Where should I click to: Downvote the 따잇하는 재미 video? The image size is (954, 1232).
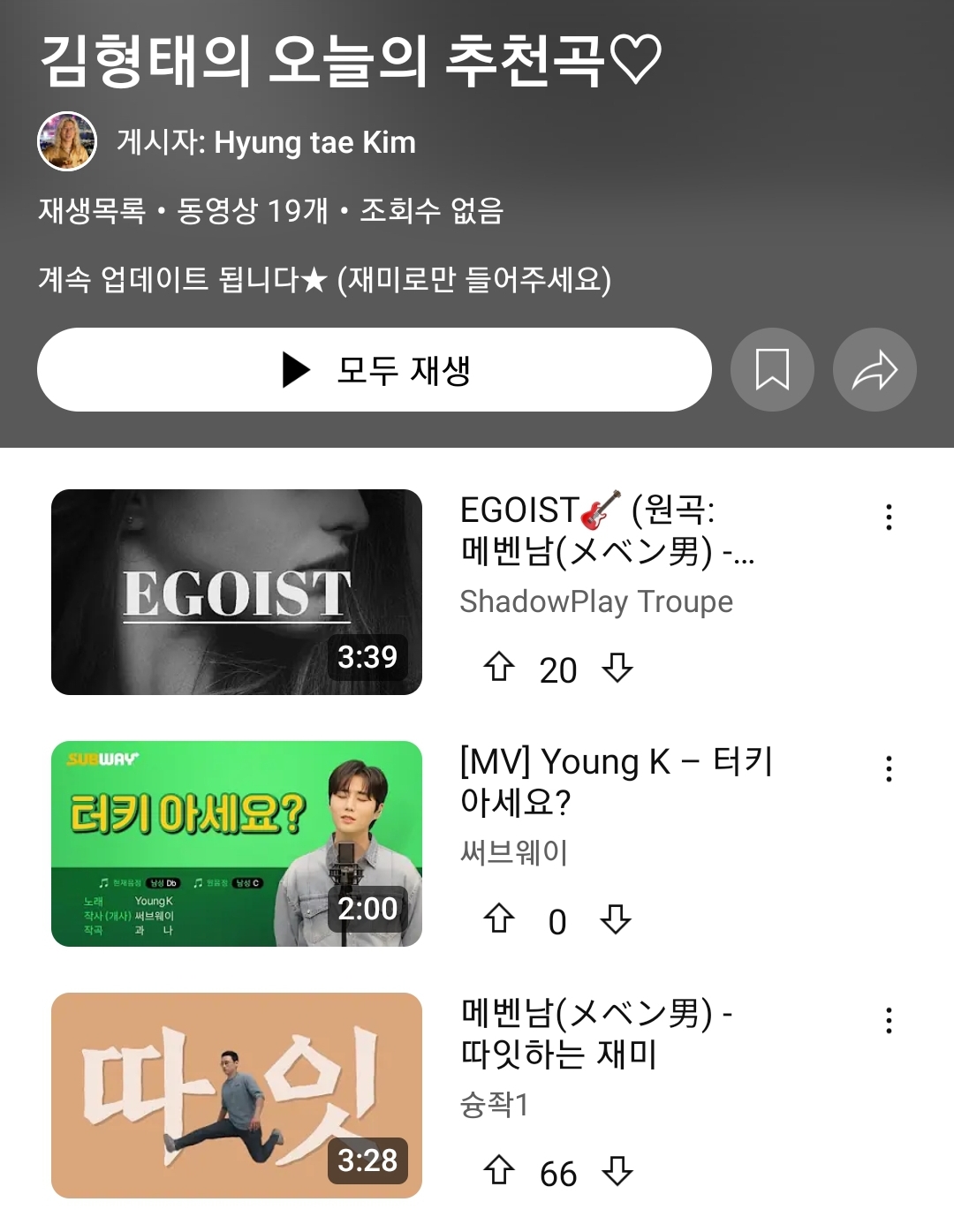click(617, 1171)
